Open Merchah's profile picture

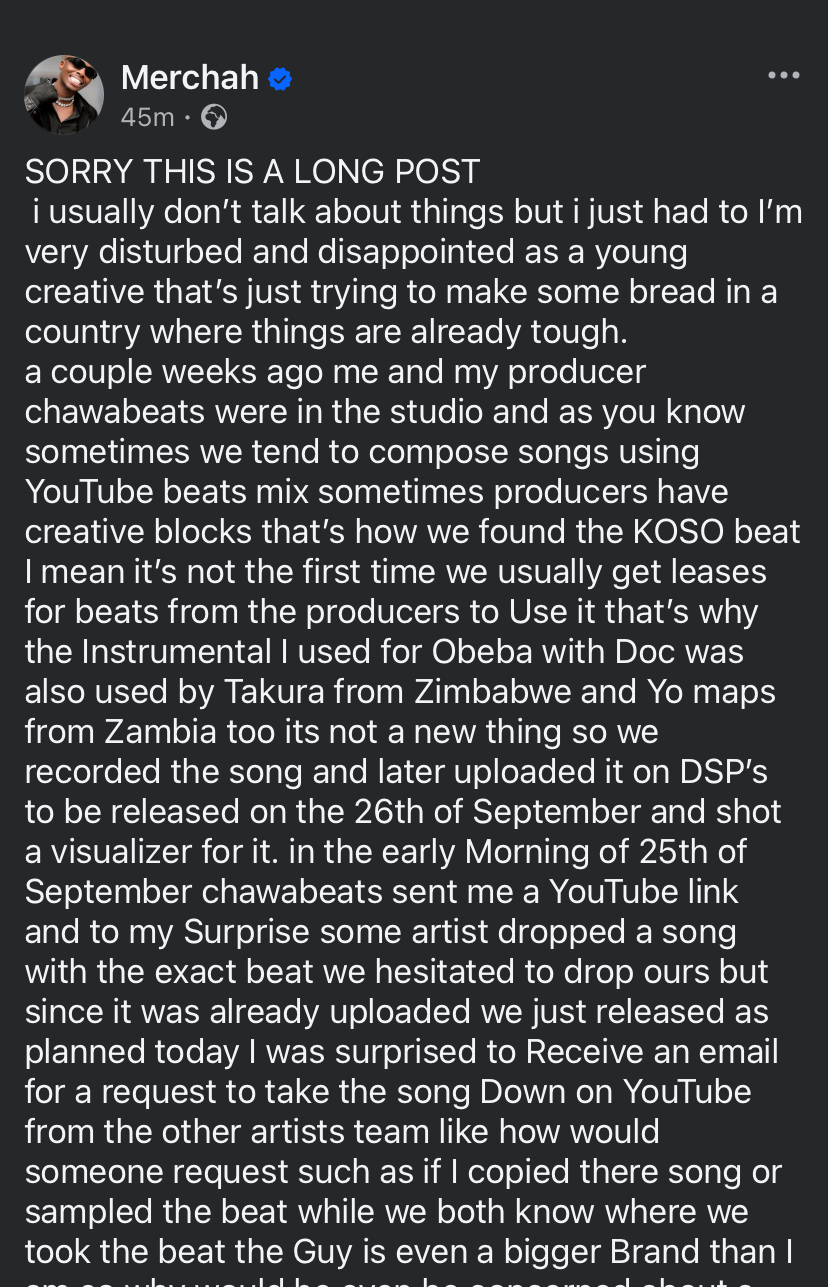pos(64,95)
